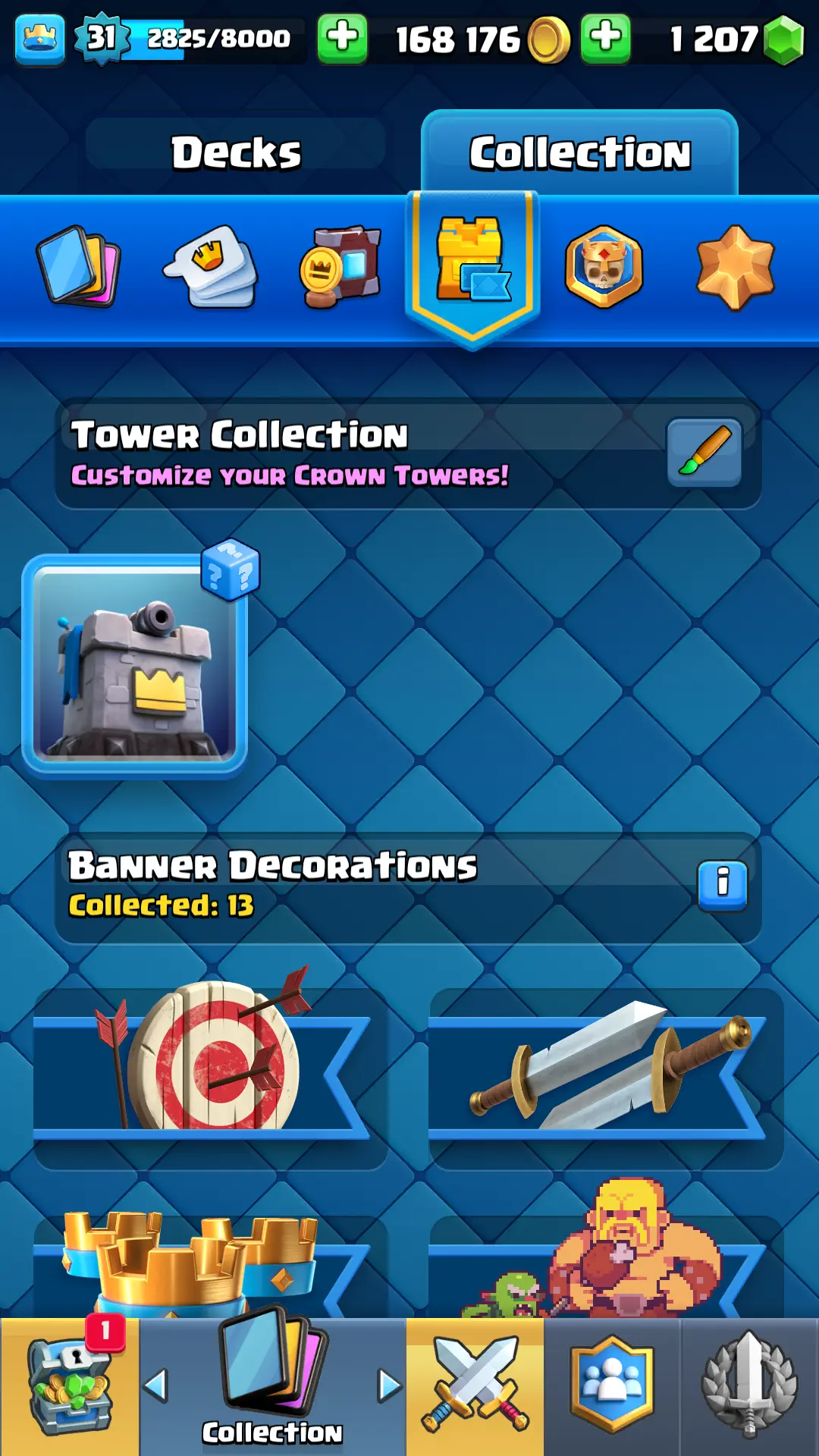Viewport: 819px width, 1456px height.
Task: Select the crossed swords banner decoration
Action: coord(607,1069)
